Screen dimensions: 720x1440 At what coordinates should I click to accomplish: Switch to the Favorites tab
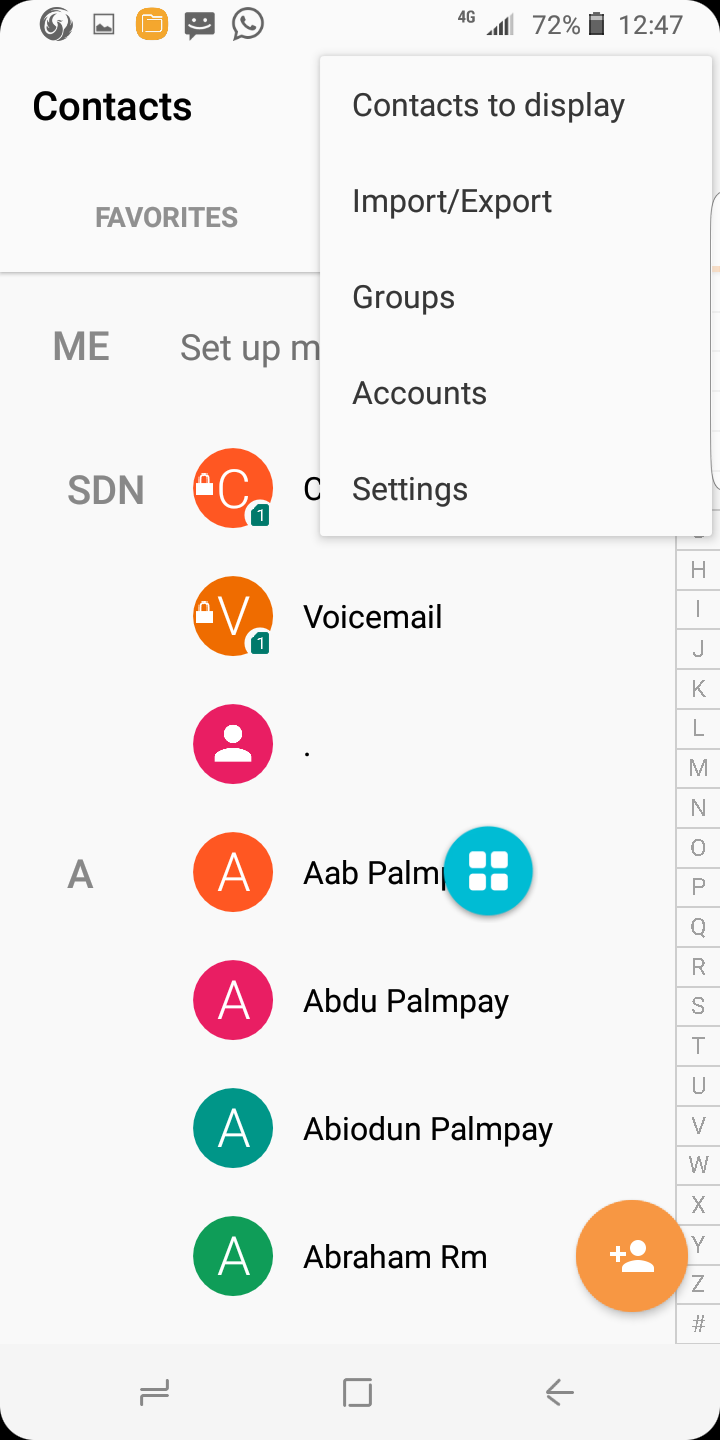coord(166,217)
